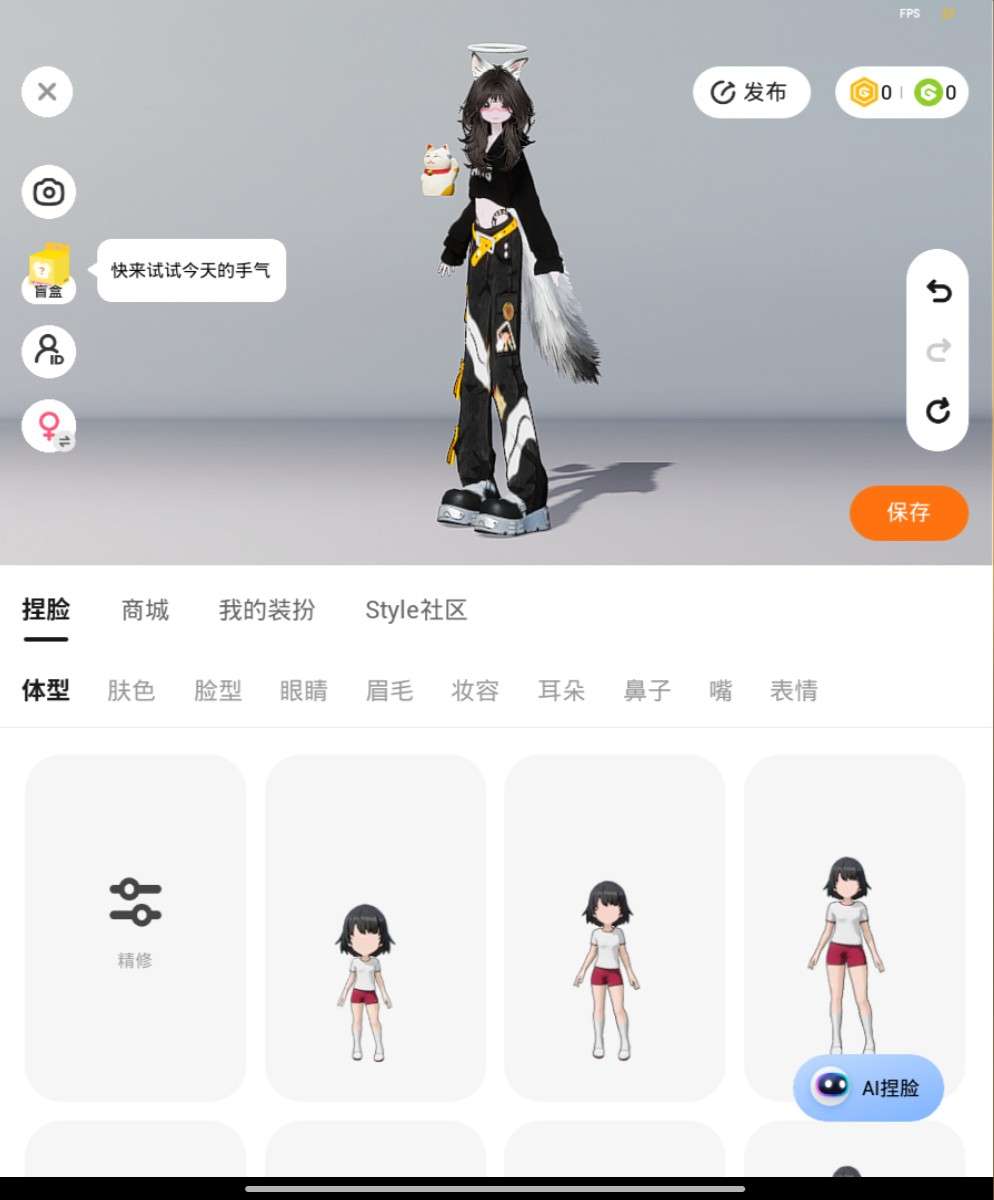Image resolution: width=994 pixels, height=1200 pixels.
Task: Switch to the 商城 tab
Action: click(145, 610)
